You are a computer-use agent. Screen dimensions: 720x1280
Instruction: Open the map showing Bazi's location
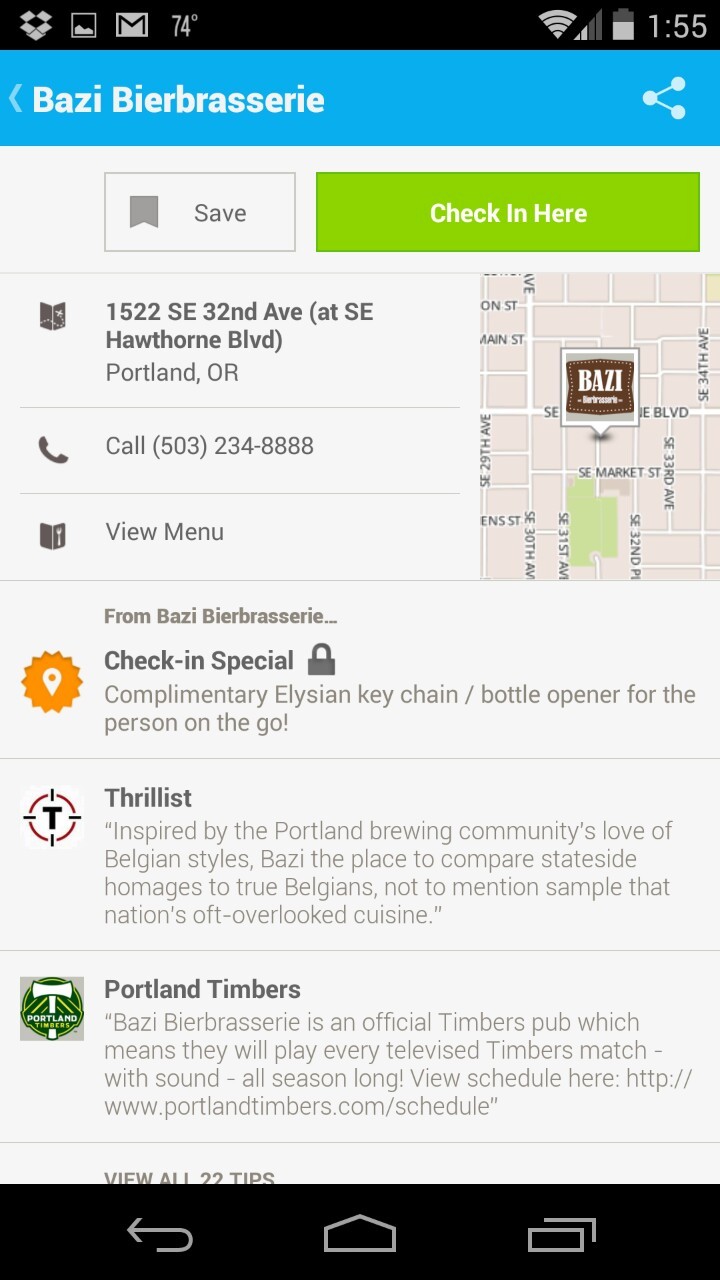(600, 426)
